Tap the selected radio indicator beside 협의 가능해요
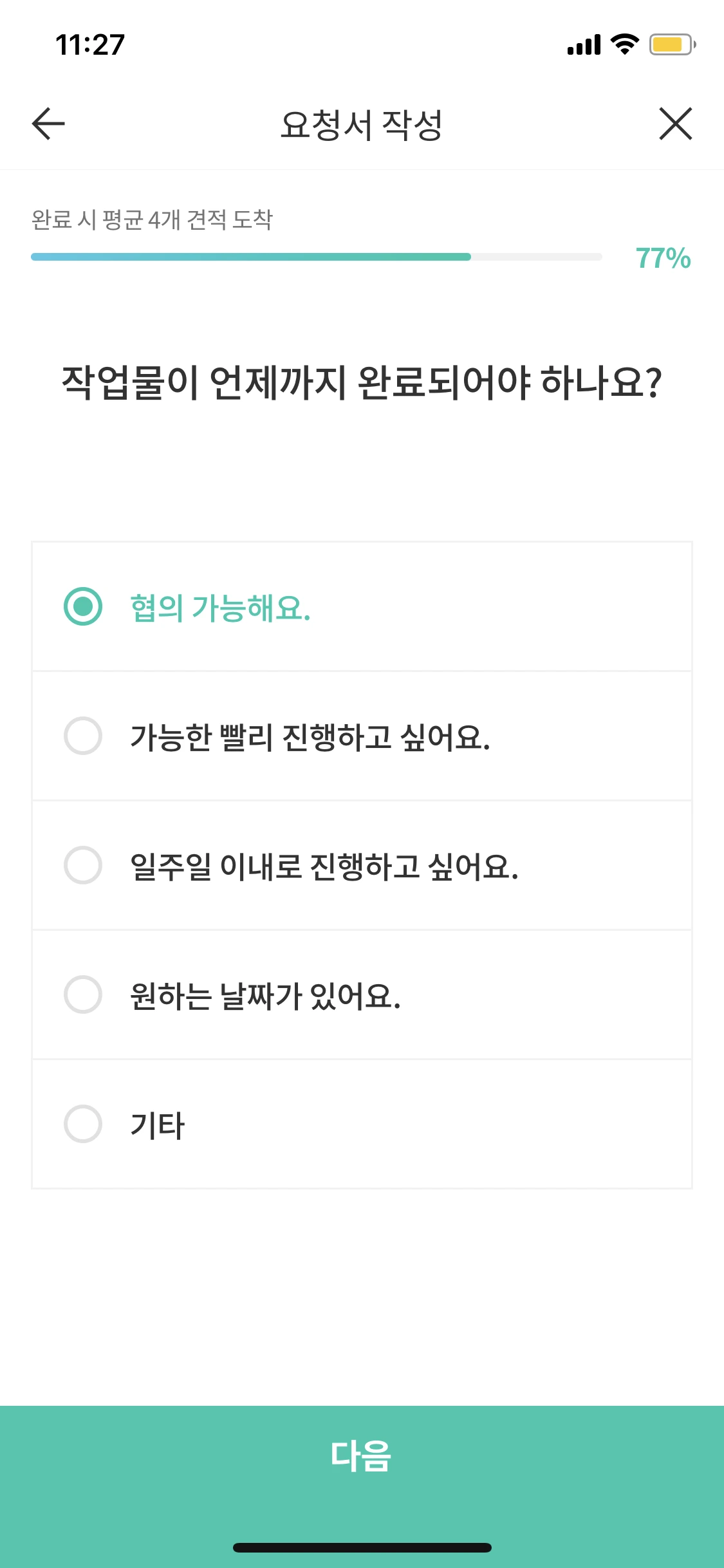 (x=83, y=606)
